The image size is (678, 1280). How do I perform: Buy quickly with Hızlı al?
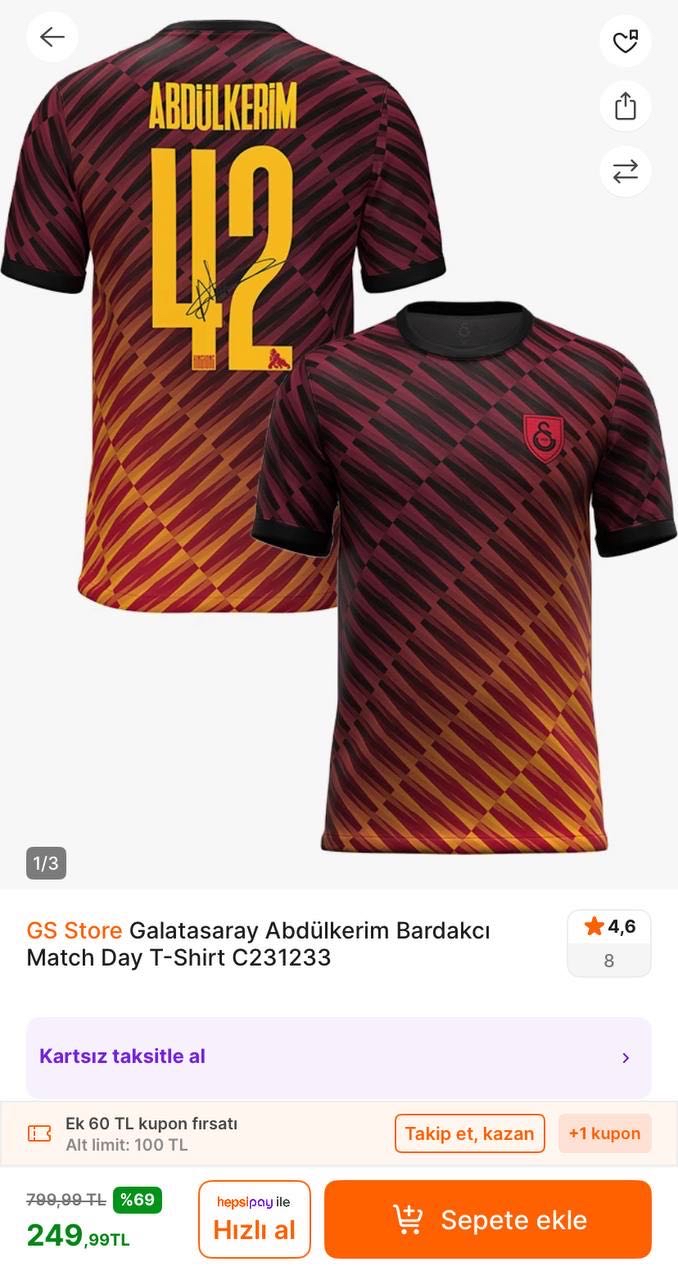(x=254, y=1219)
